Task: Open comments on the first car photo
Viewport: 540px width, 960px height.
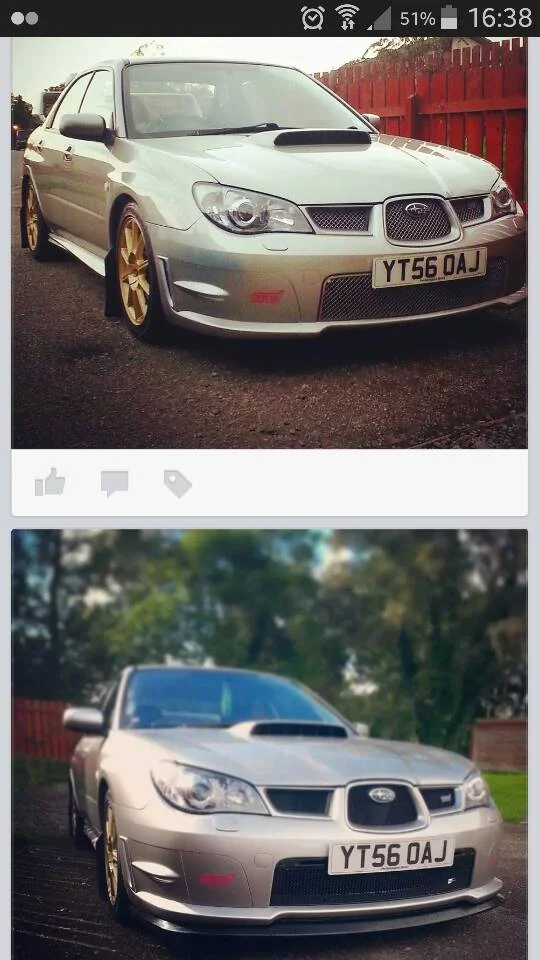Action: tap(114, 483)
